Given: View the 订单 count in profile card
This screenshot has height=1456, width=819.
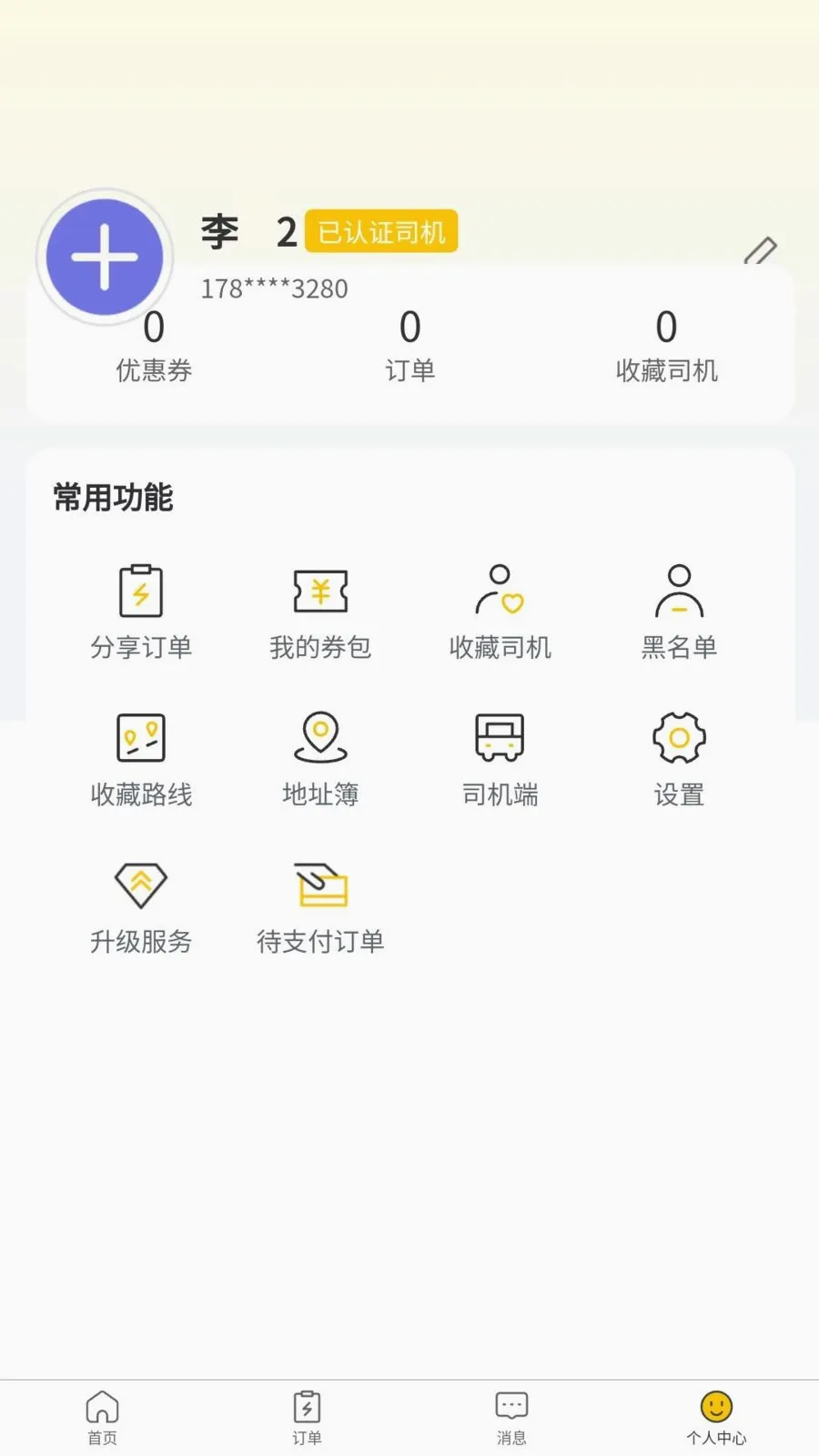Looking at the screenshot, I should (x=410, y=347).
